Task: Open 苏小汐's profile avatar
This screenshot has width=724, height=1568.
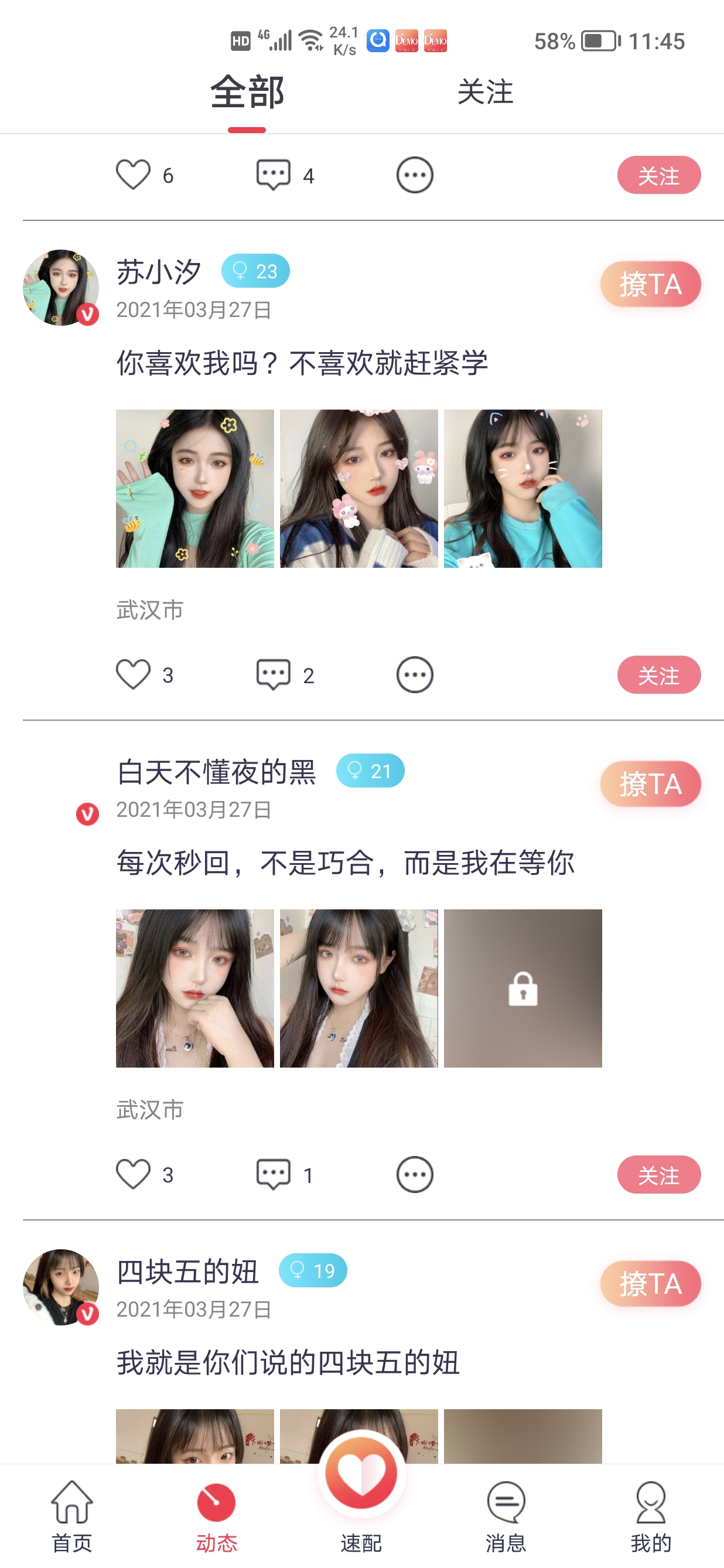Action: click(60, 287)
